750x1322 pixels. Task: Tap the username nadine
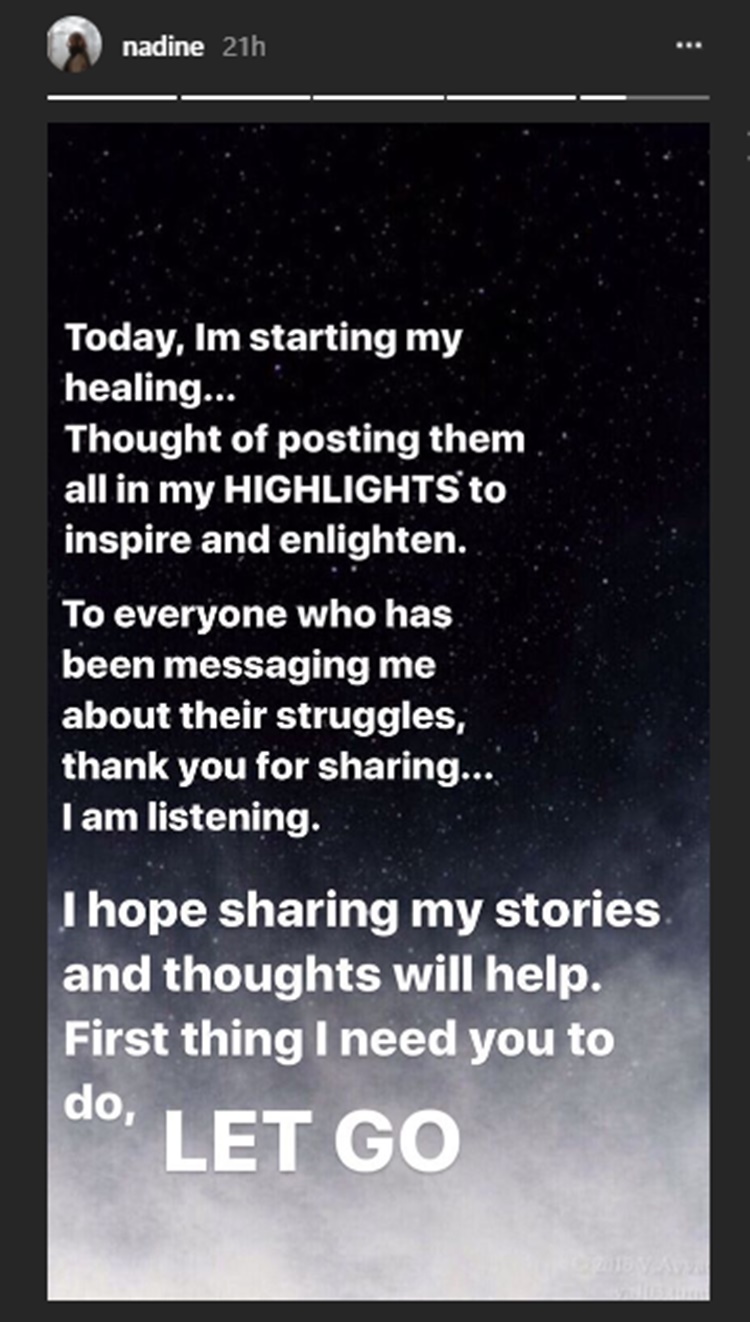pyautogui.click(x=163, y=47)
